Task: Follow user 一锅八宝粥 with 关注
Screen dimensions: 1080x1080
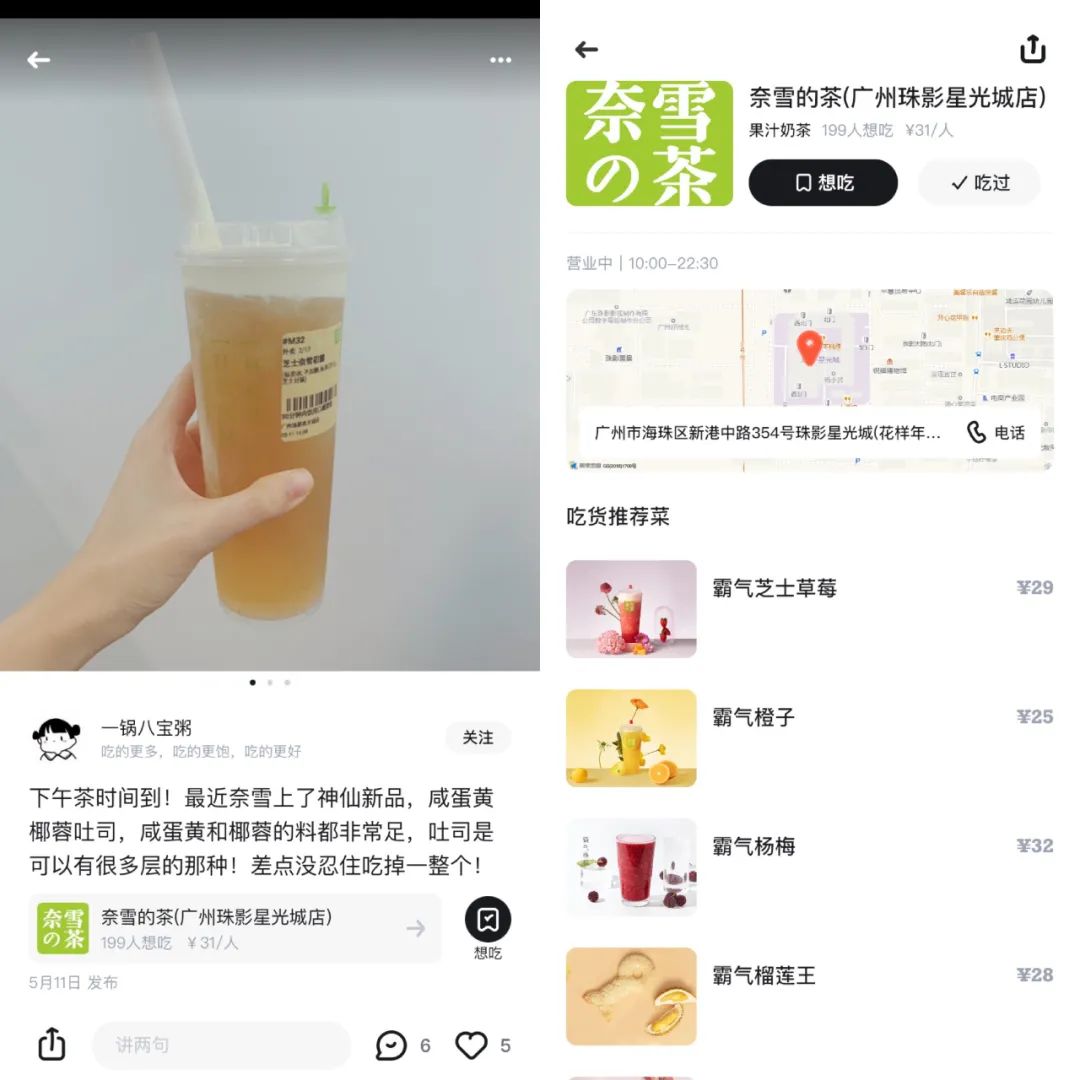Action: (477, 738)
